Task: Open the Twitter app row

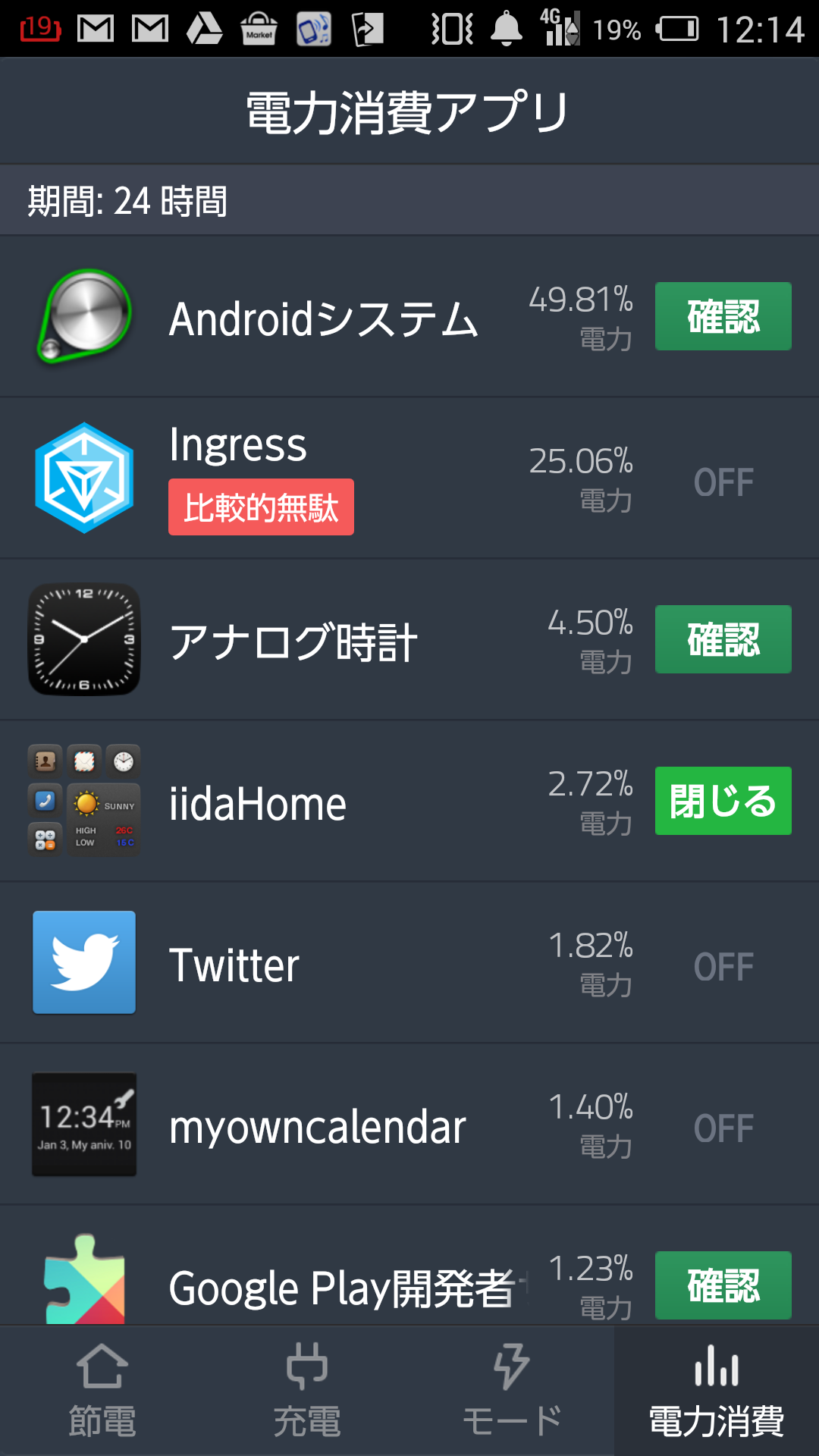Action: click(409, 963)
